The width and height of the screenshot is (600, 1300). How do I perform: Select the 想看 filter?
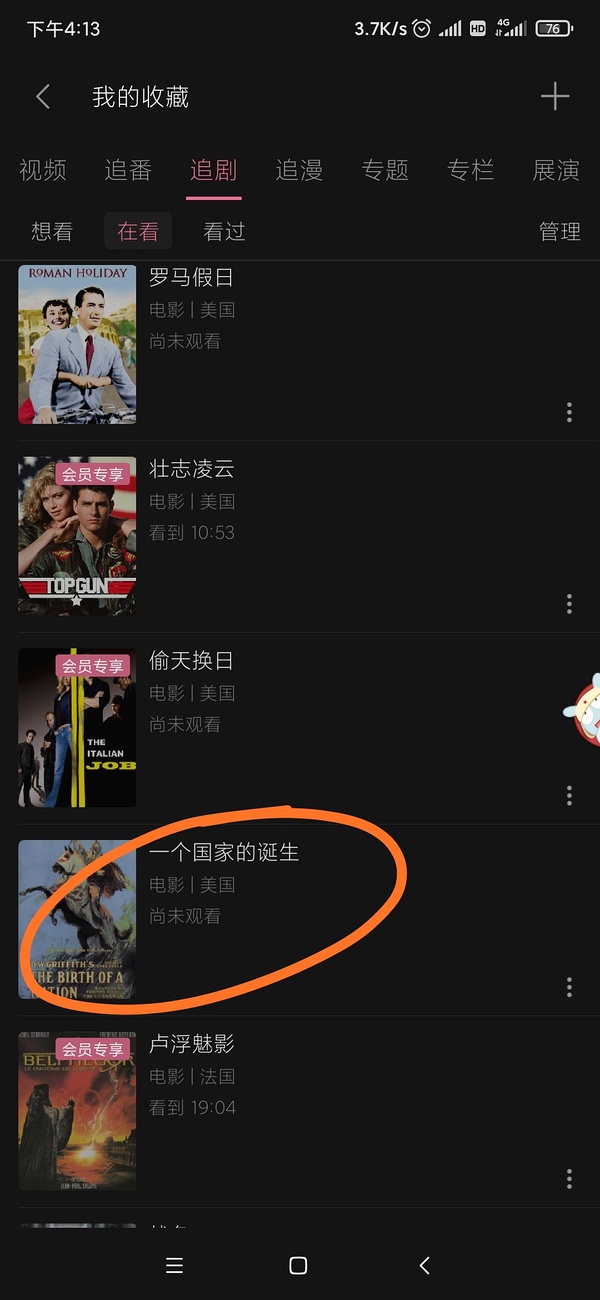[52, 231]
